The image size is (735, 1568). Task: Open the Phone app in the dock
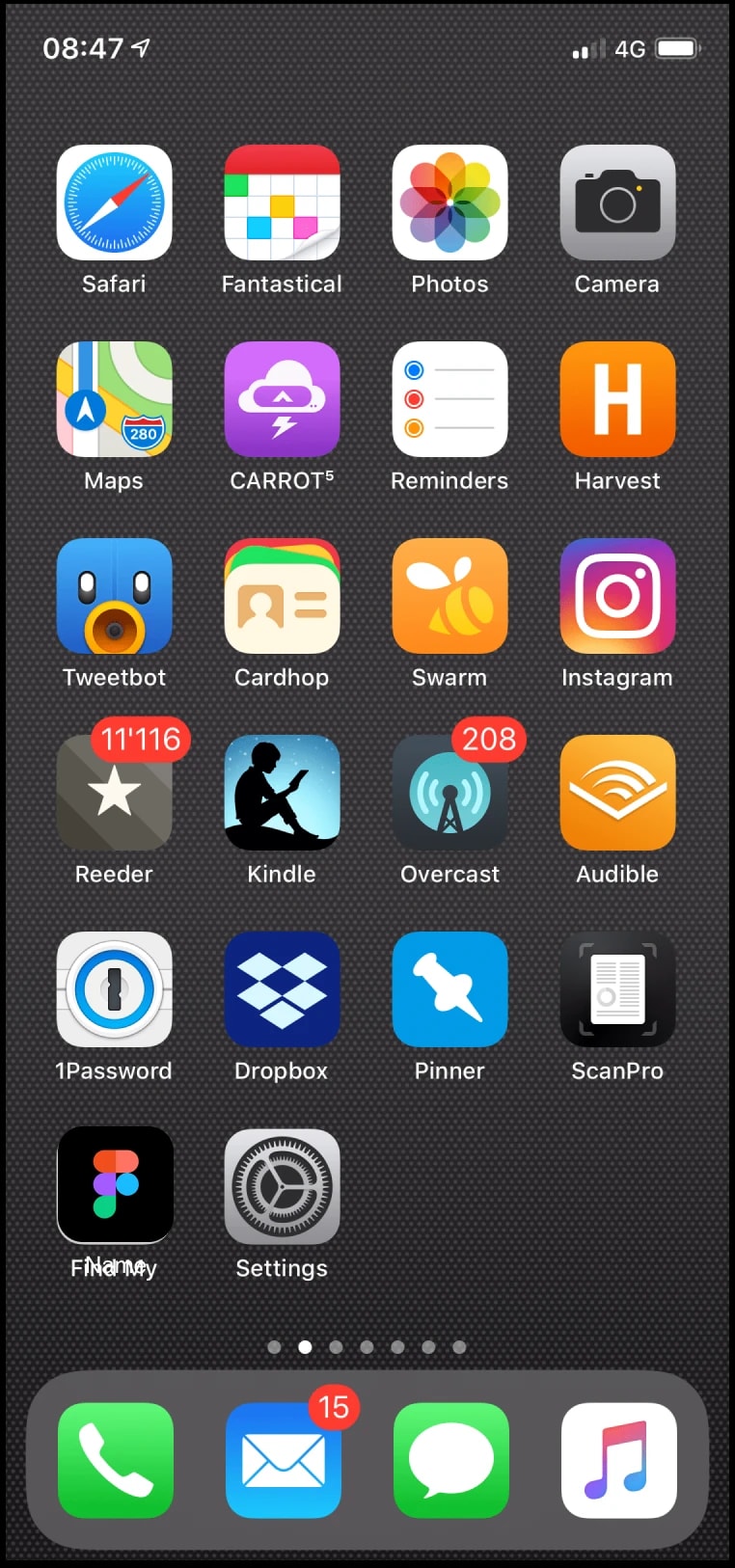point(116,1460)
